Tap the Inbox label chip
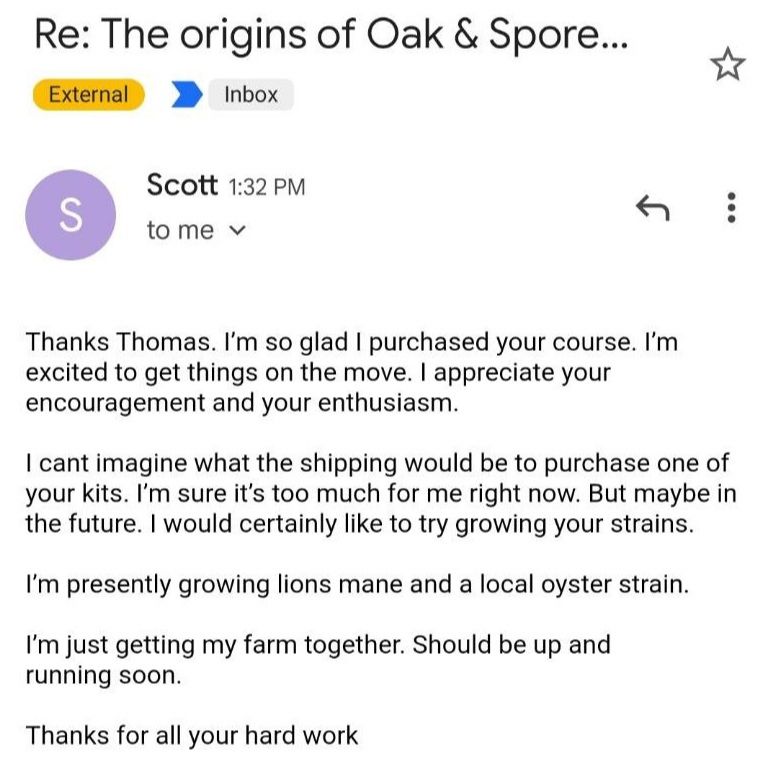Viewport: 778px width, 763px height. click(x=250, y=95)
